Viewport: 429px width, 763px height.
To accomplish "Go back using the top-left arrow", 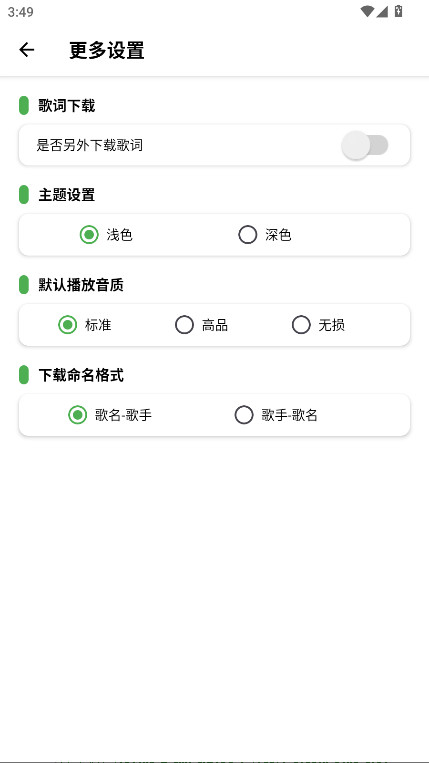I will coord(27,50).
